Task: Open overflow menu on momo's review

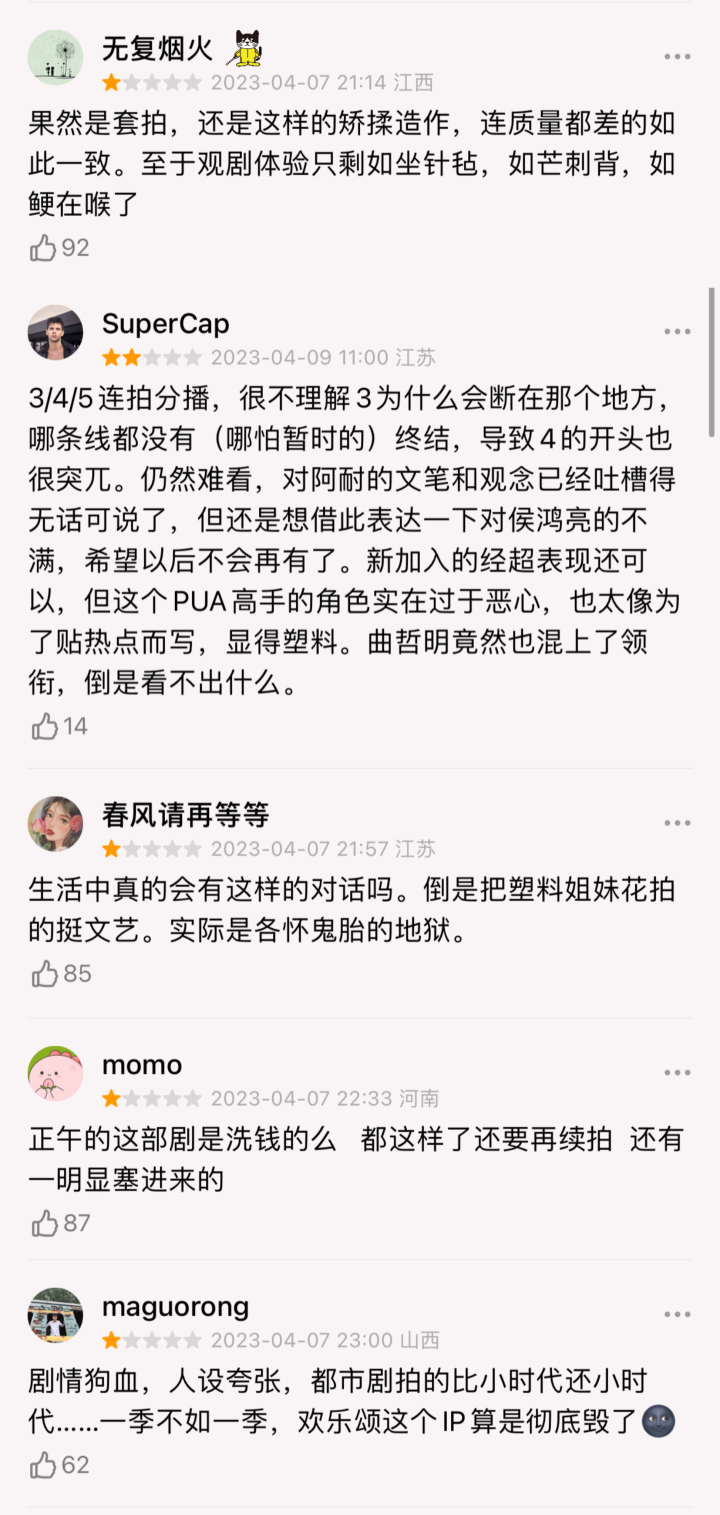Action: [x=677, y=1073]
